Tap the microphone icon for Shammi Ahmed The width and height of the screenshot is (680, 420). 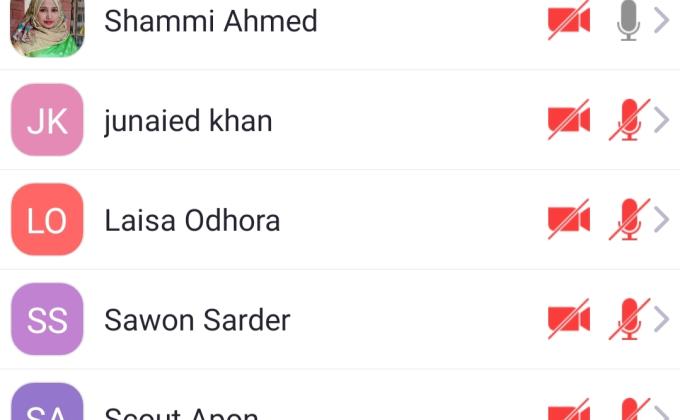point(628,21)
